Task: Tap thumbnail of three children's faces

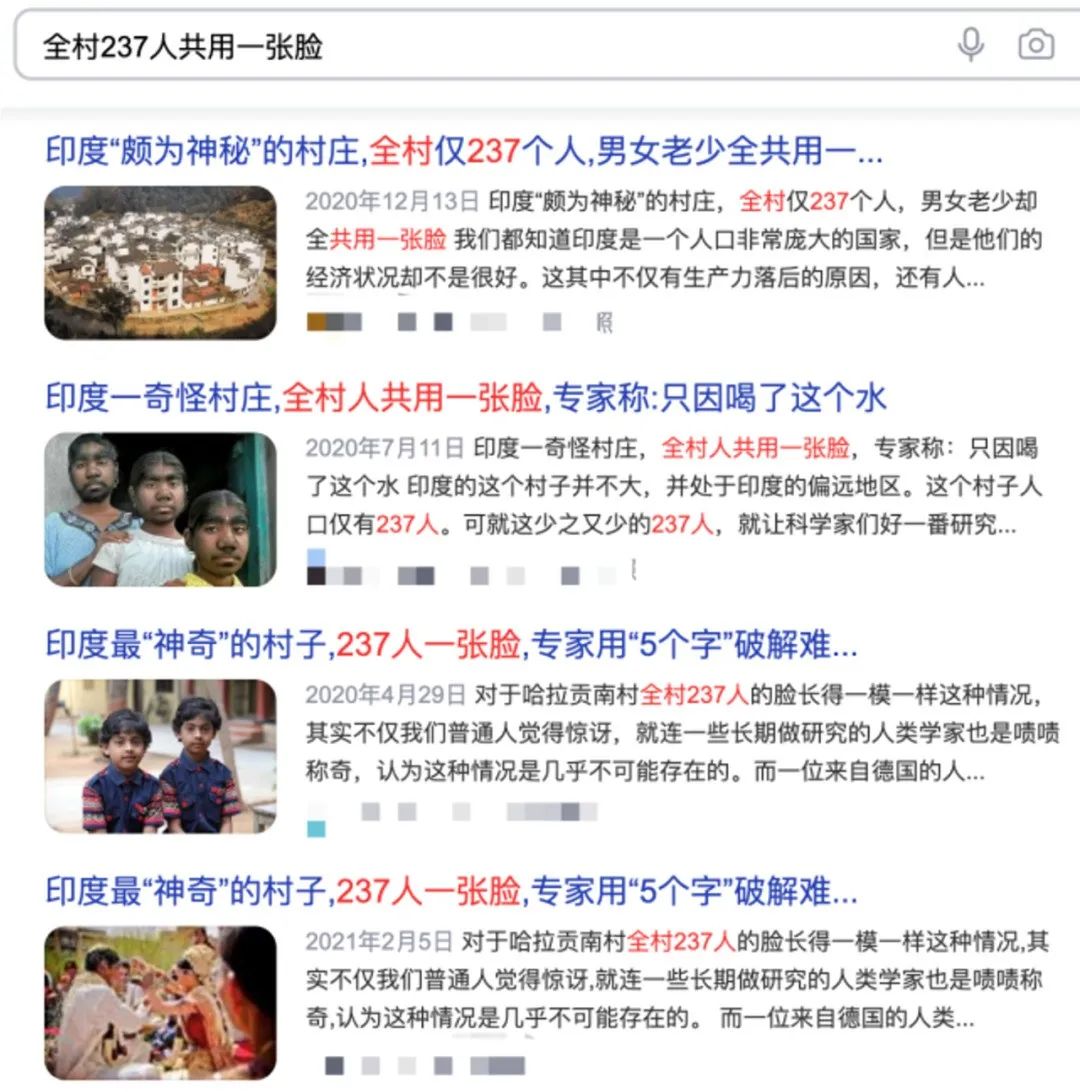Action: coord(160,509)
